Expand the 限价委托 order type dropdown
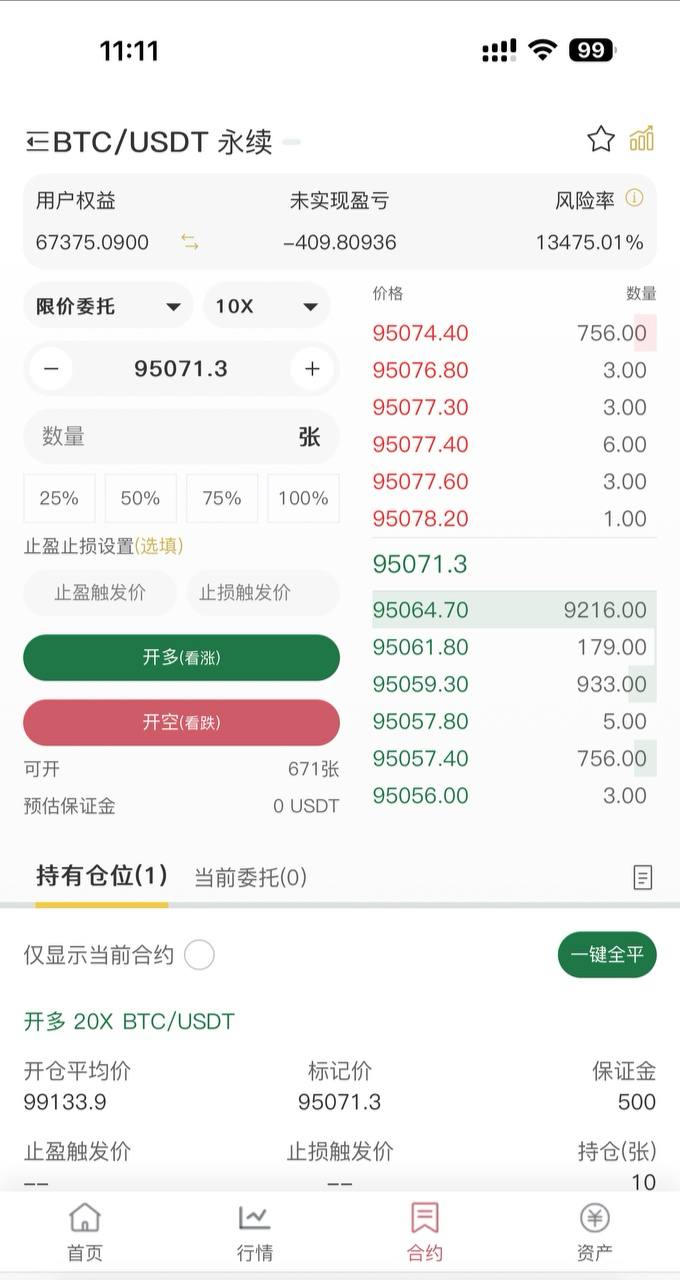 (x=108, y=306)
